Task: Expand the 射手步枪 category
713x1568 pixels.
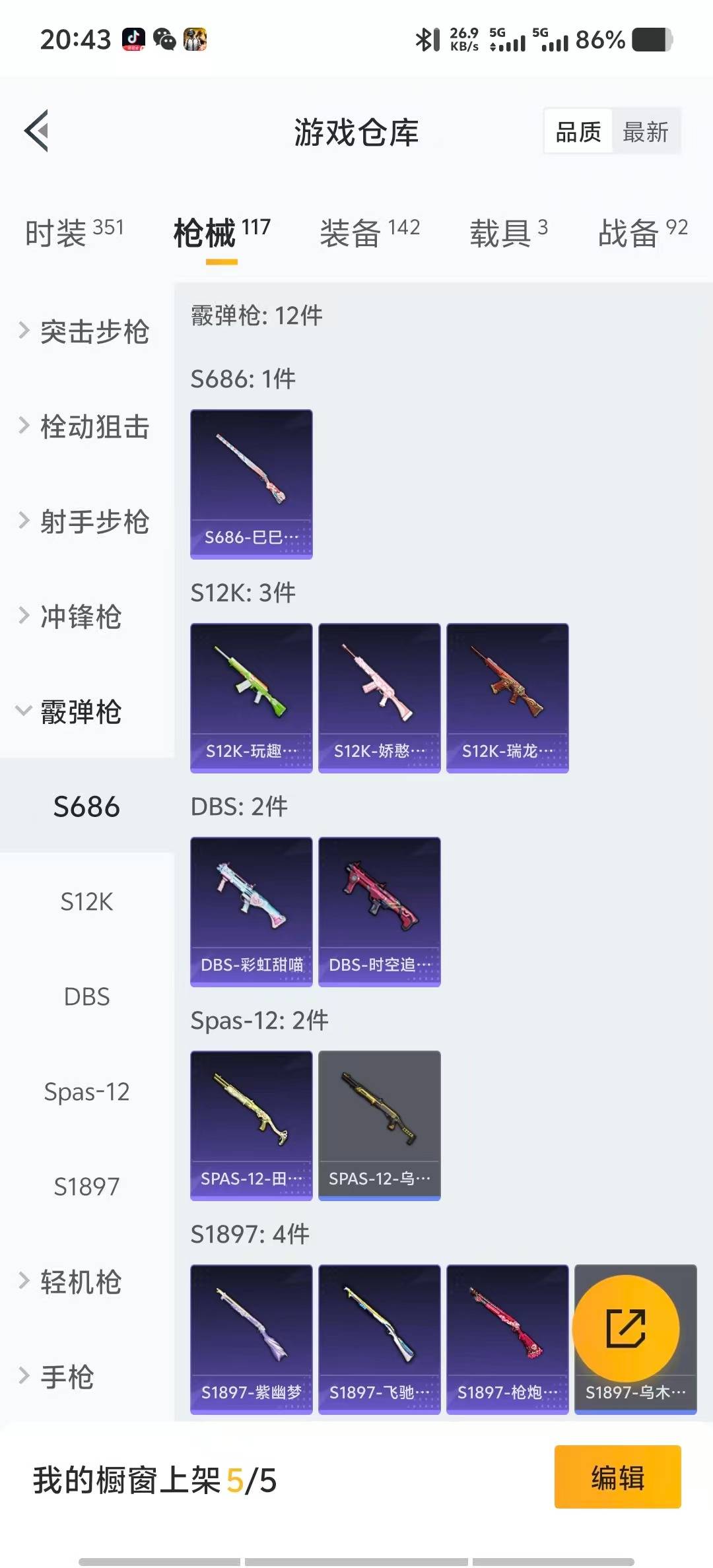Action: (x=86, y=521)
